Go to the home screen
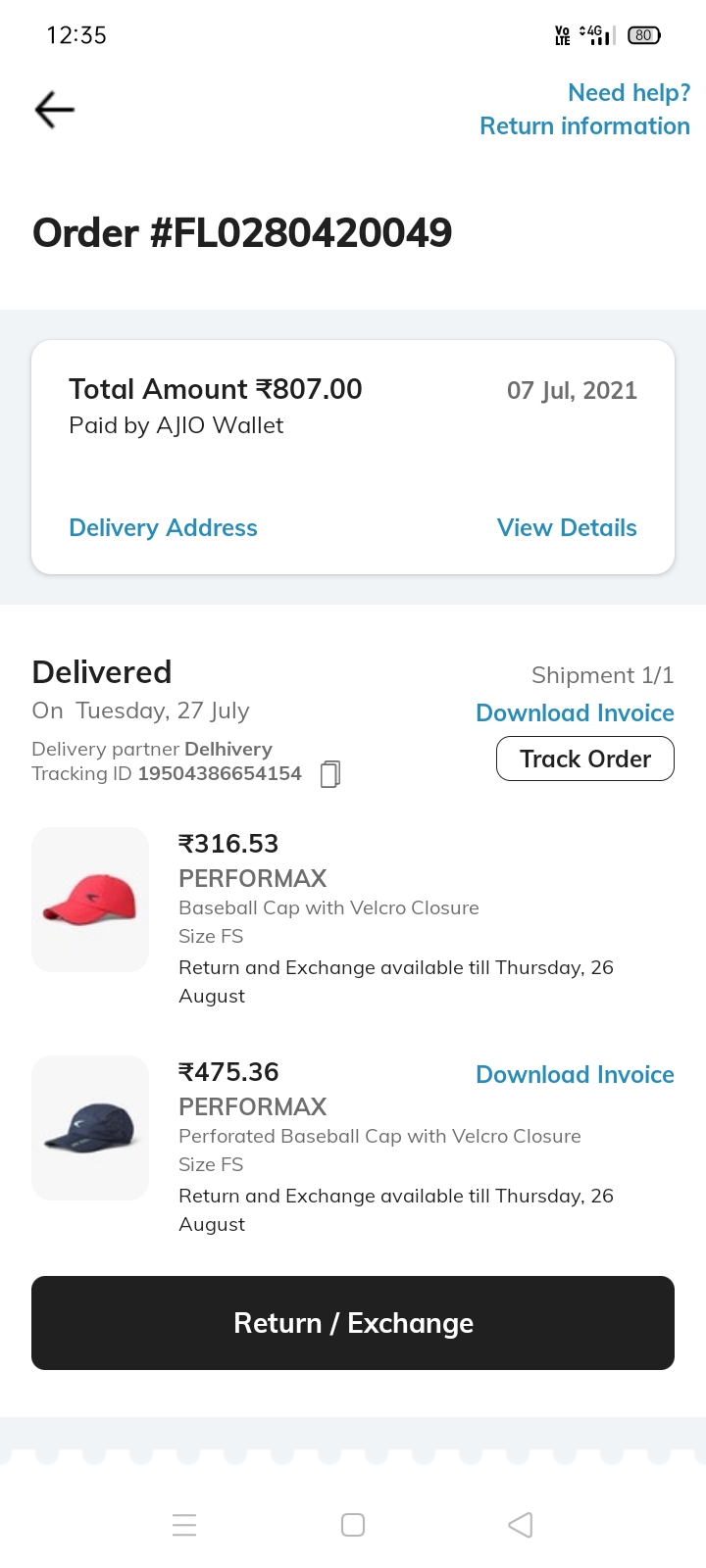 353,1525
